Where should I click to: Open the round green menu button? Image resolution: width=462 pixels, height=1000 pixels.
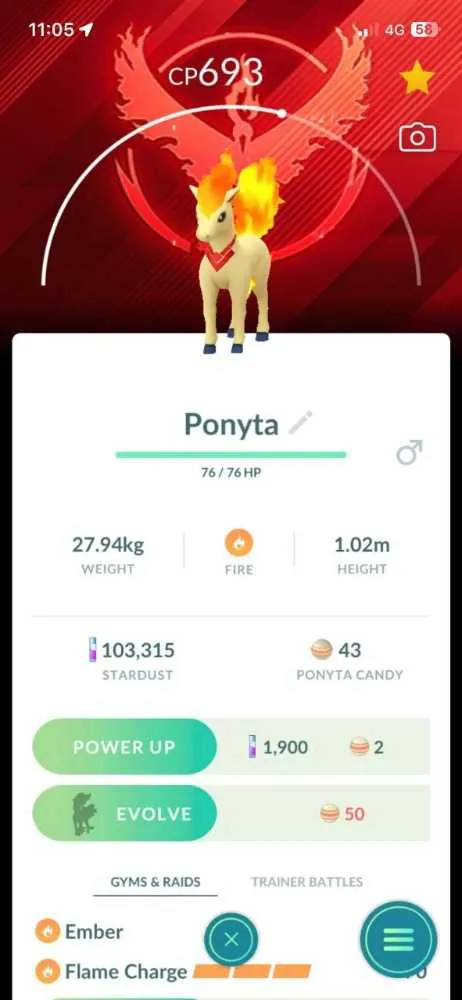click(398, 939)
